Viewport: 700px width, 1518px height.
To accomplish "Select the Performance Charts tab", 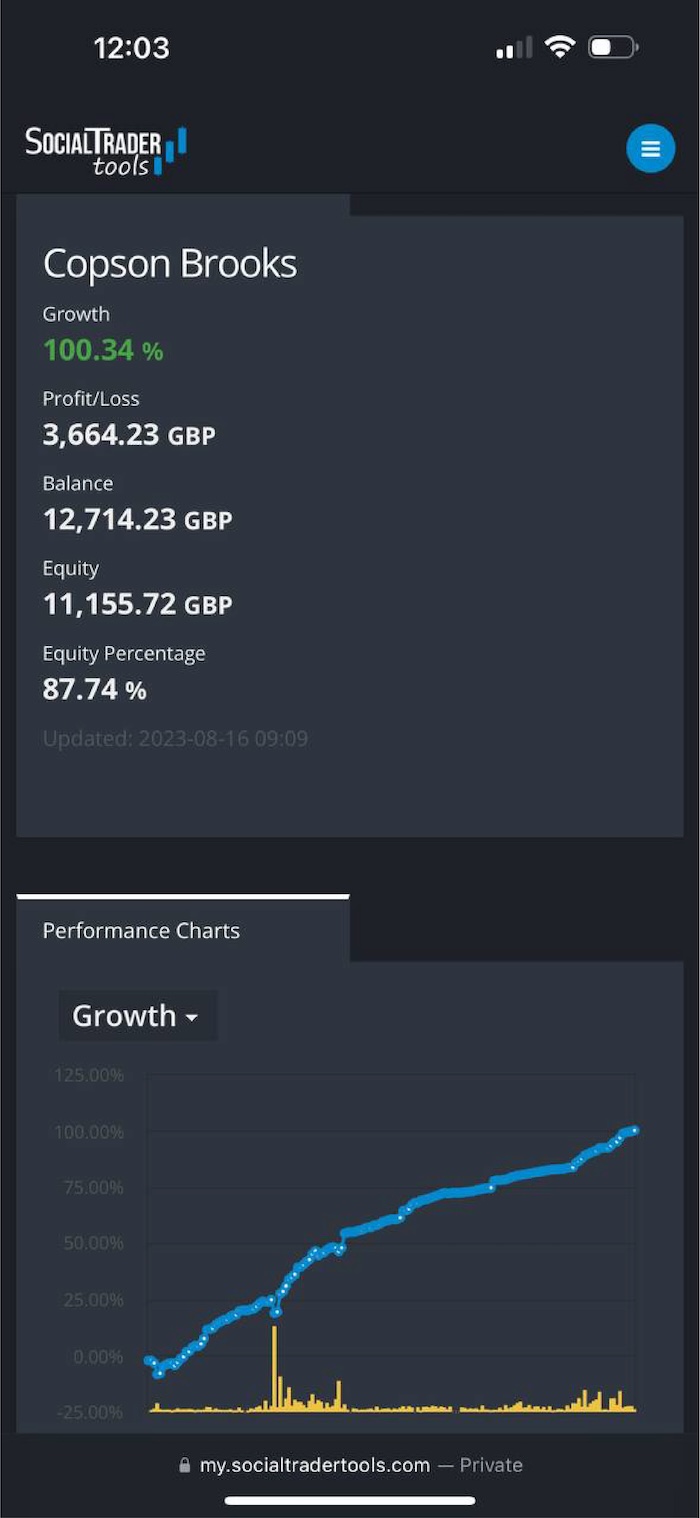I will click(x=183, y=929).
